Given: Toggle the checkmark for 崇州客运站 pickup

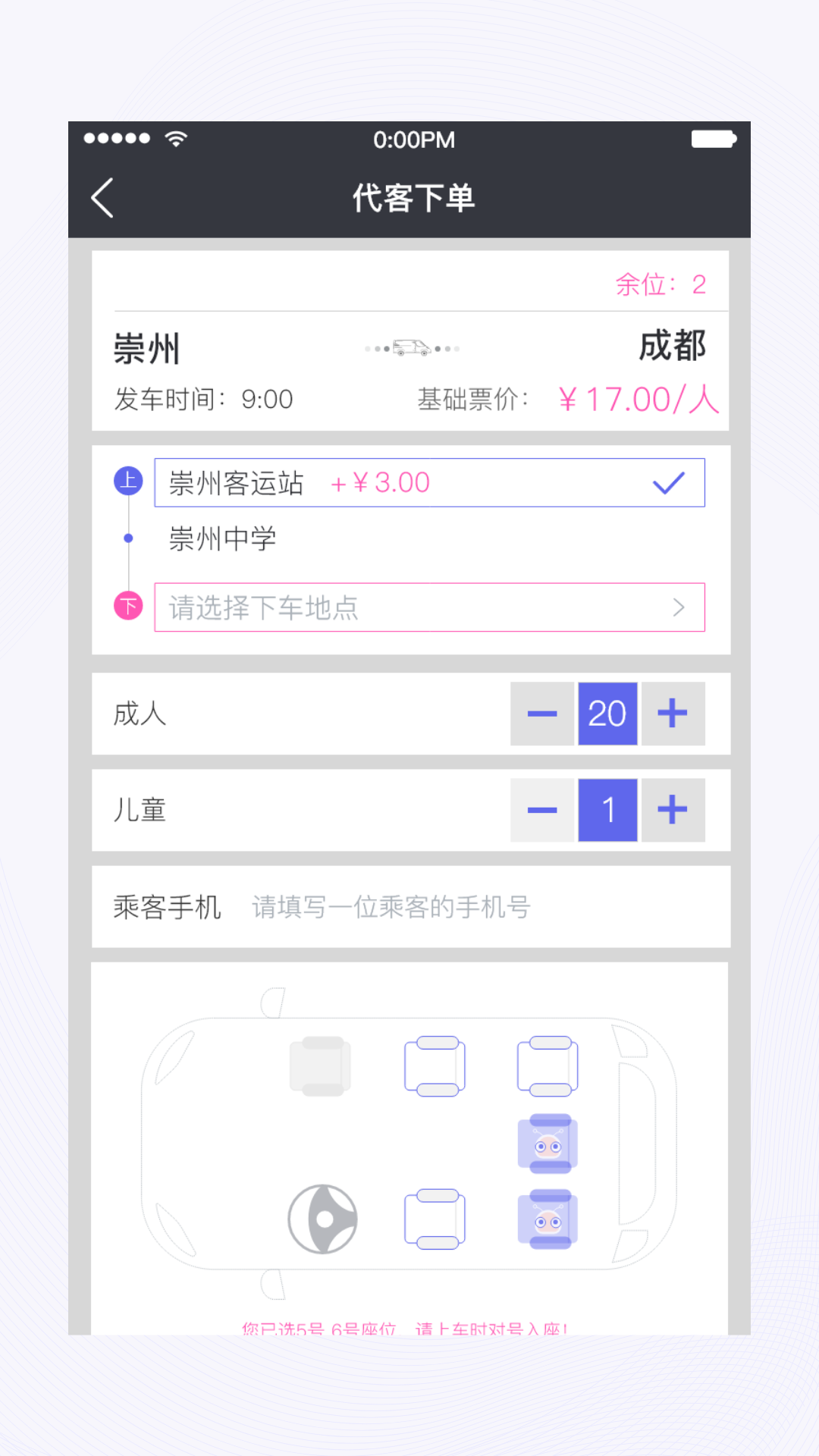Looking at the screenshot, I should click(667, 482).
